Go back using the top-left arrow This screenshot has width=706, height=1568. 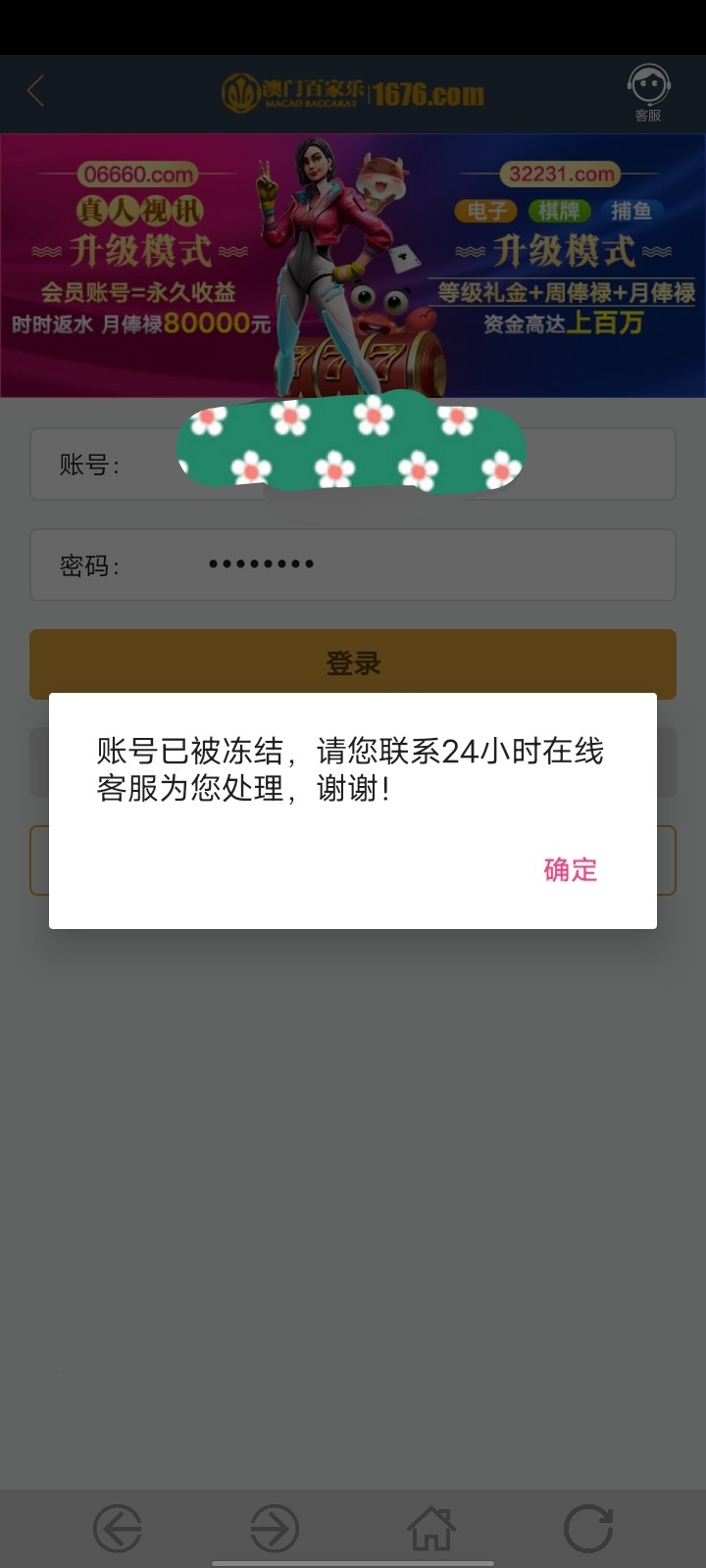pos(36,92)
